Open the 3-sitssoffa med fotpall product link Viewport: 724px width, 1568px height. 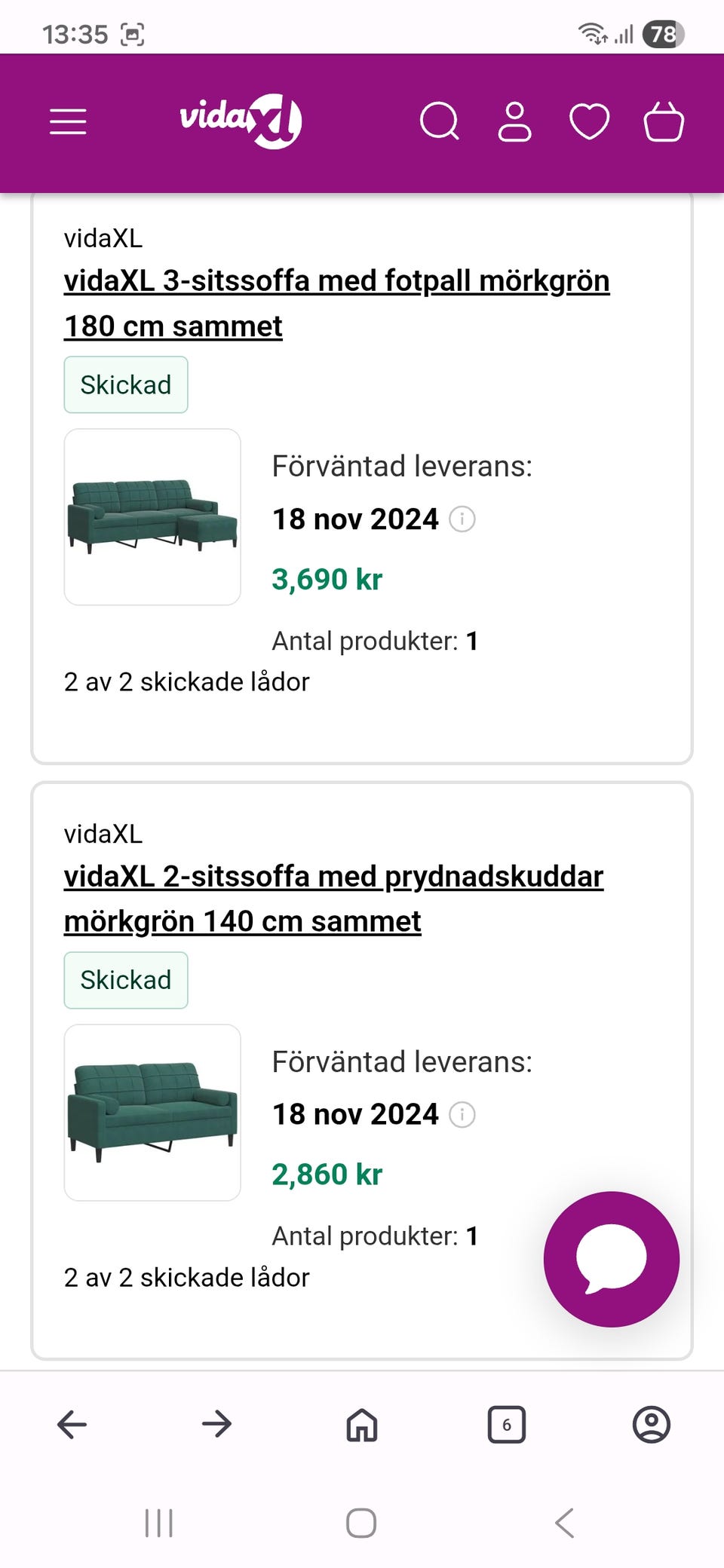click(336, 303)
